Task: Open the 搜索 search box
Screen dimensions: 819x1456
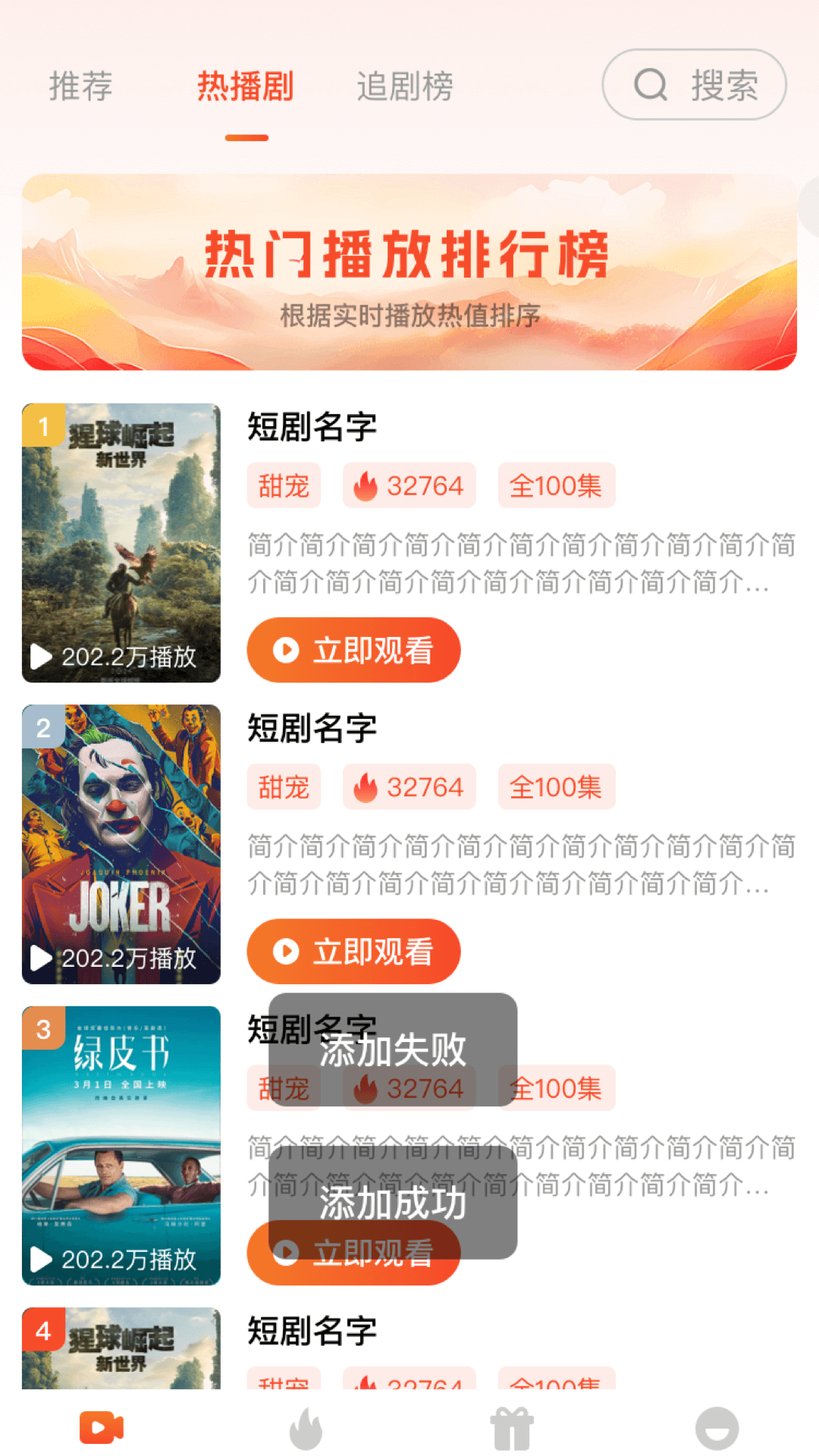Action: (694, 85)
